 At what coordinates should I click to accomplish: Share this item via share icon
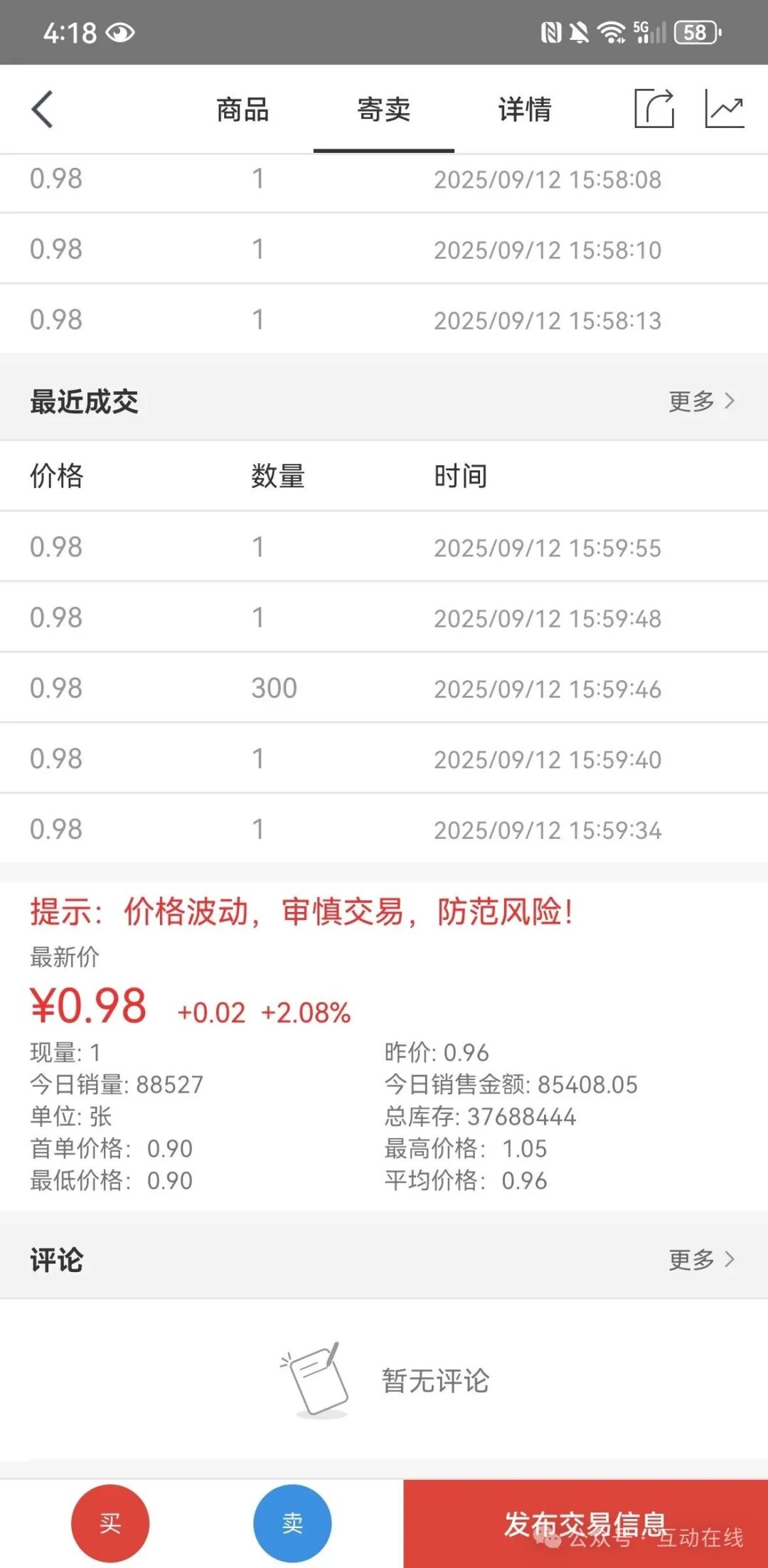click(x=654, y=109)
